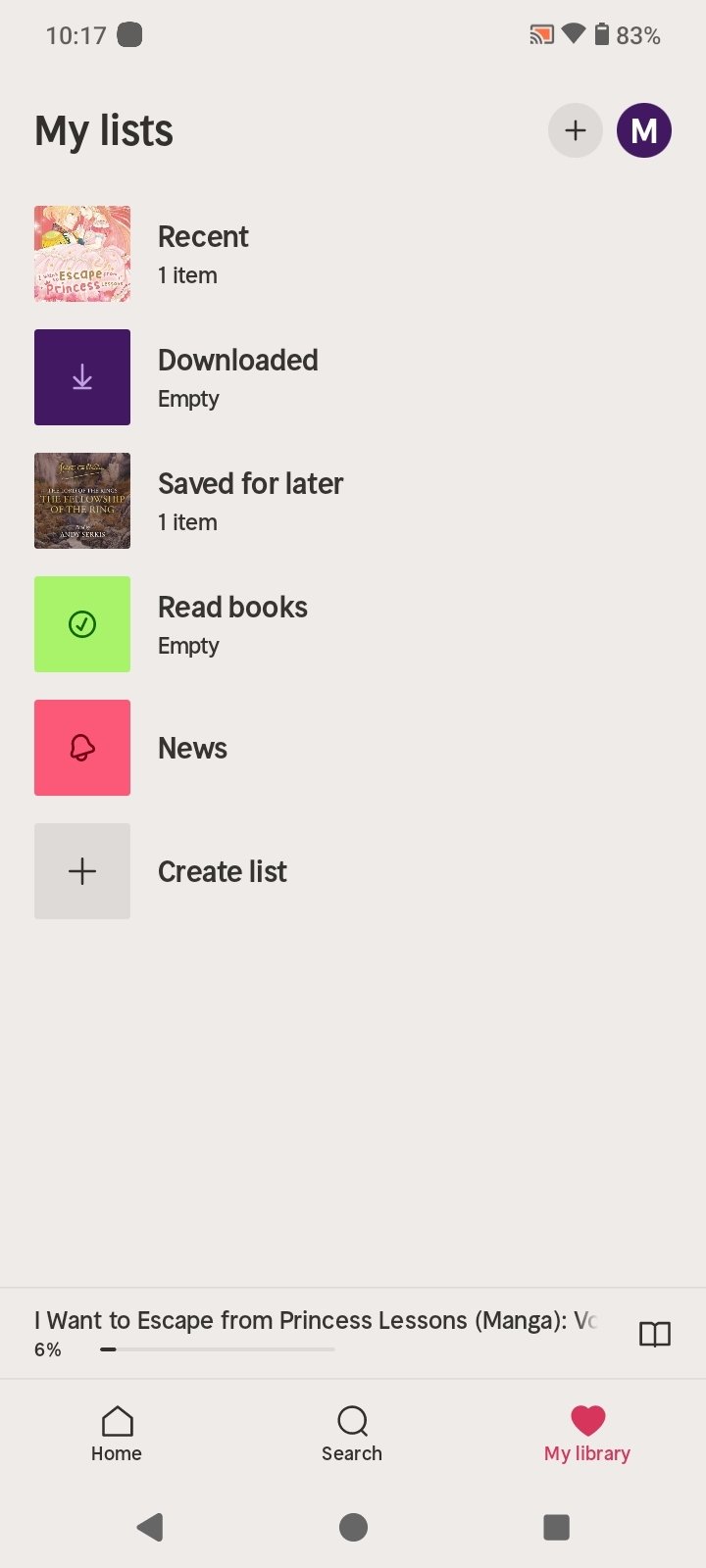706x1568 pixels.
Task: Go back with the system back button
Action: [x=150, y=1527]
